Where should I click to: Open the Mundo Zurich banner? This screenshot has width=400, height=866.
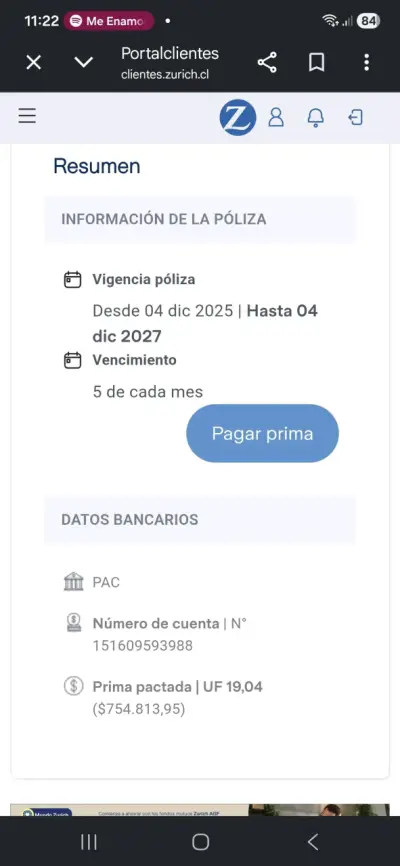[200, 810]
